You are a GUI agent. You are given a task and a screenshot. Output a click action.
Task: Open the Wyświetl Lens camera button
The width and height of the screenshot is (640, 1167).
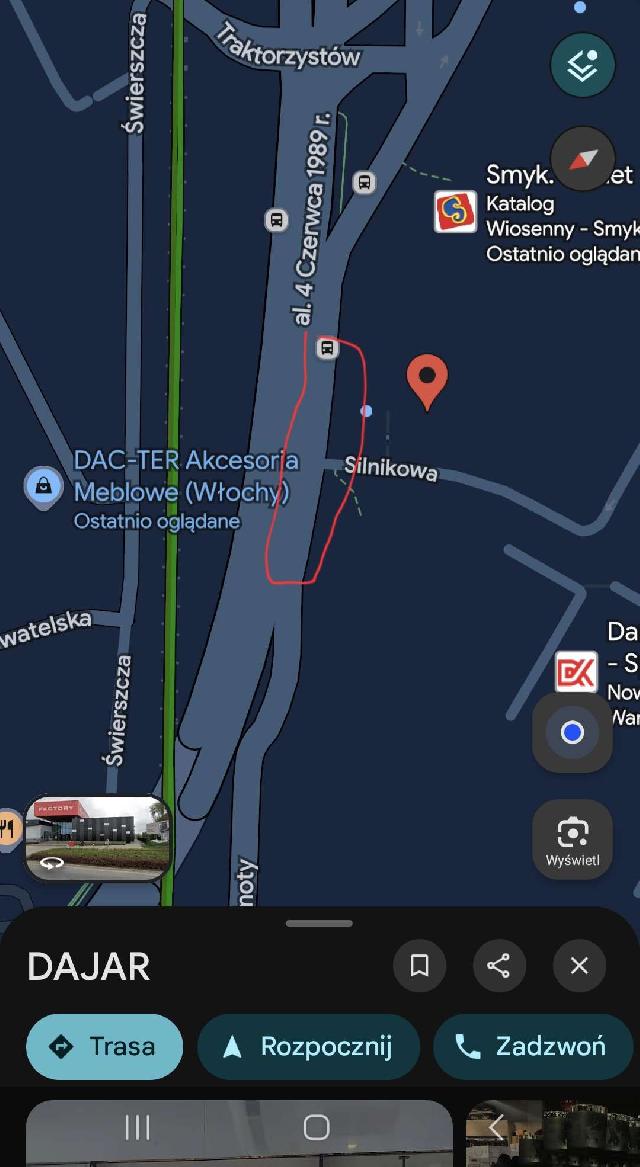pos(572,839)
